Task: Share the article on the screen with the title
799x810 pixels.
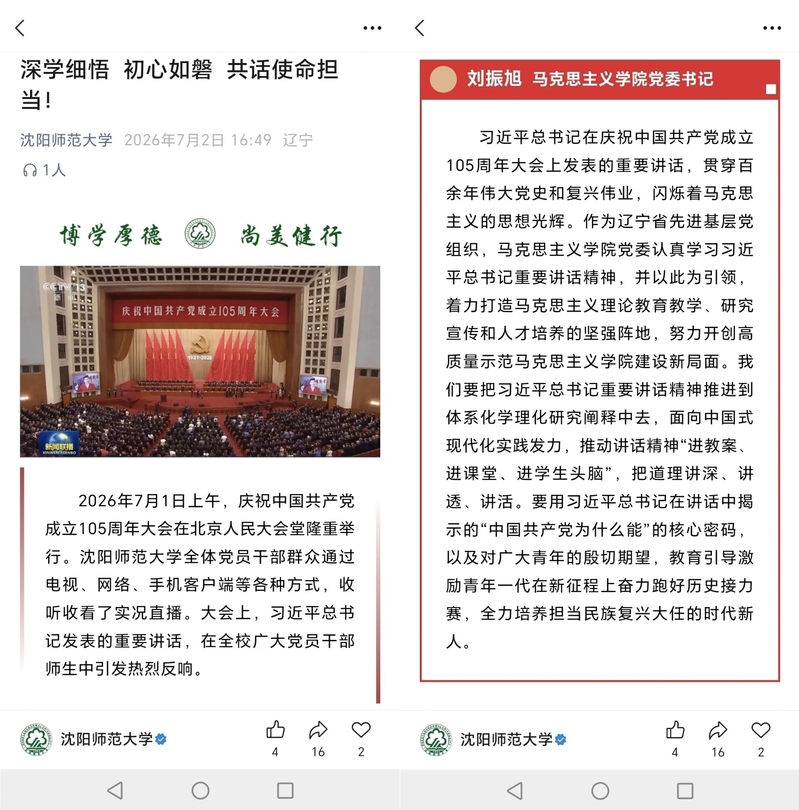Action: pos(318,730)
